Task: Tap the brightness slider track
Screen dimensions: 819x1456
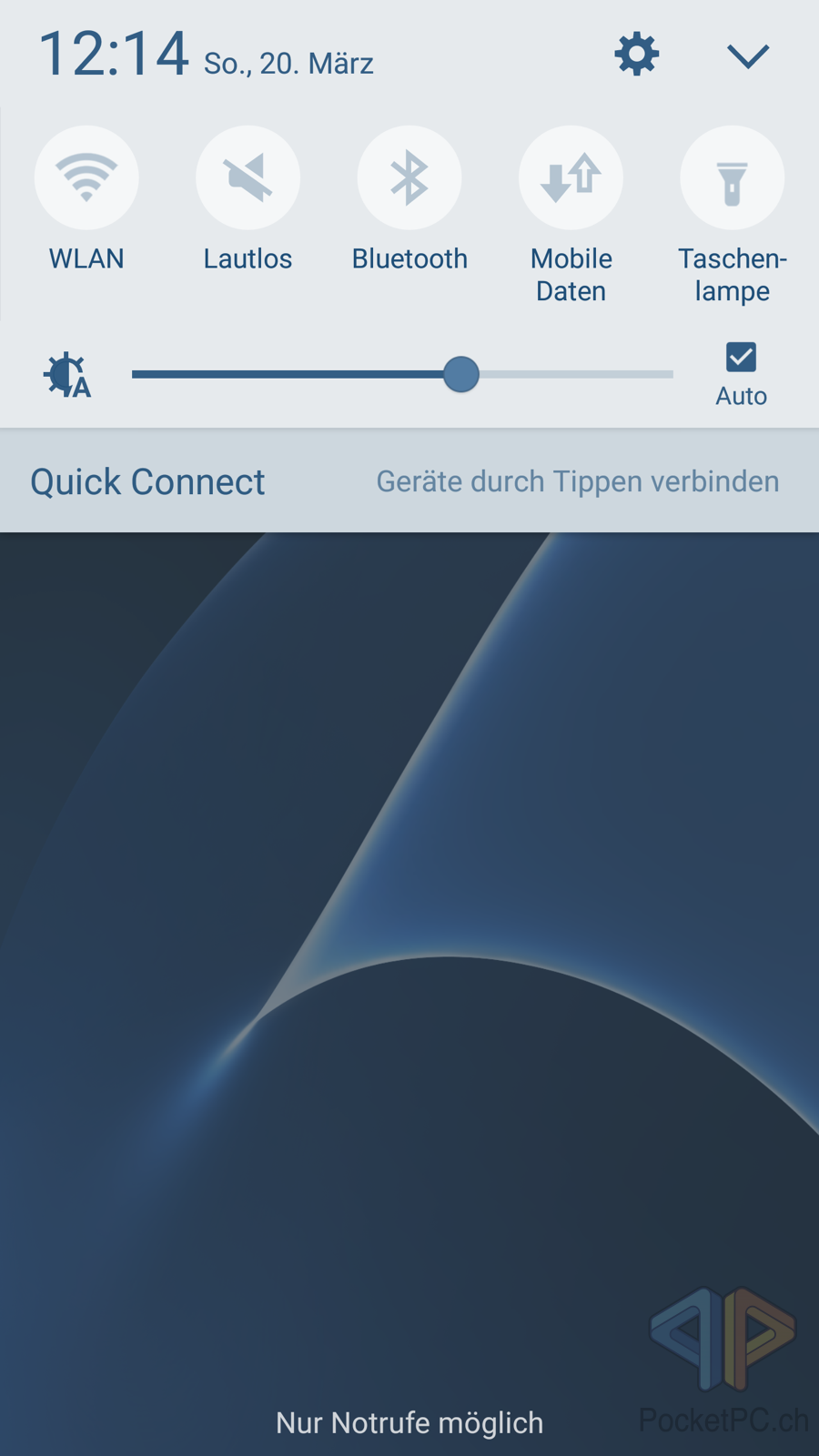Action: tap(402, 374)
